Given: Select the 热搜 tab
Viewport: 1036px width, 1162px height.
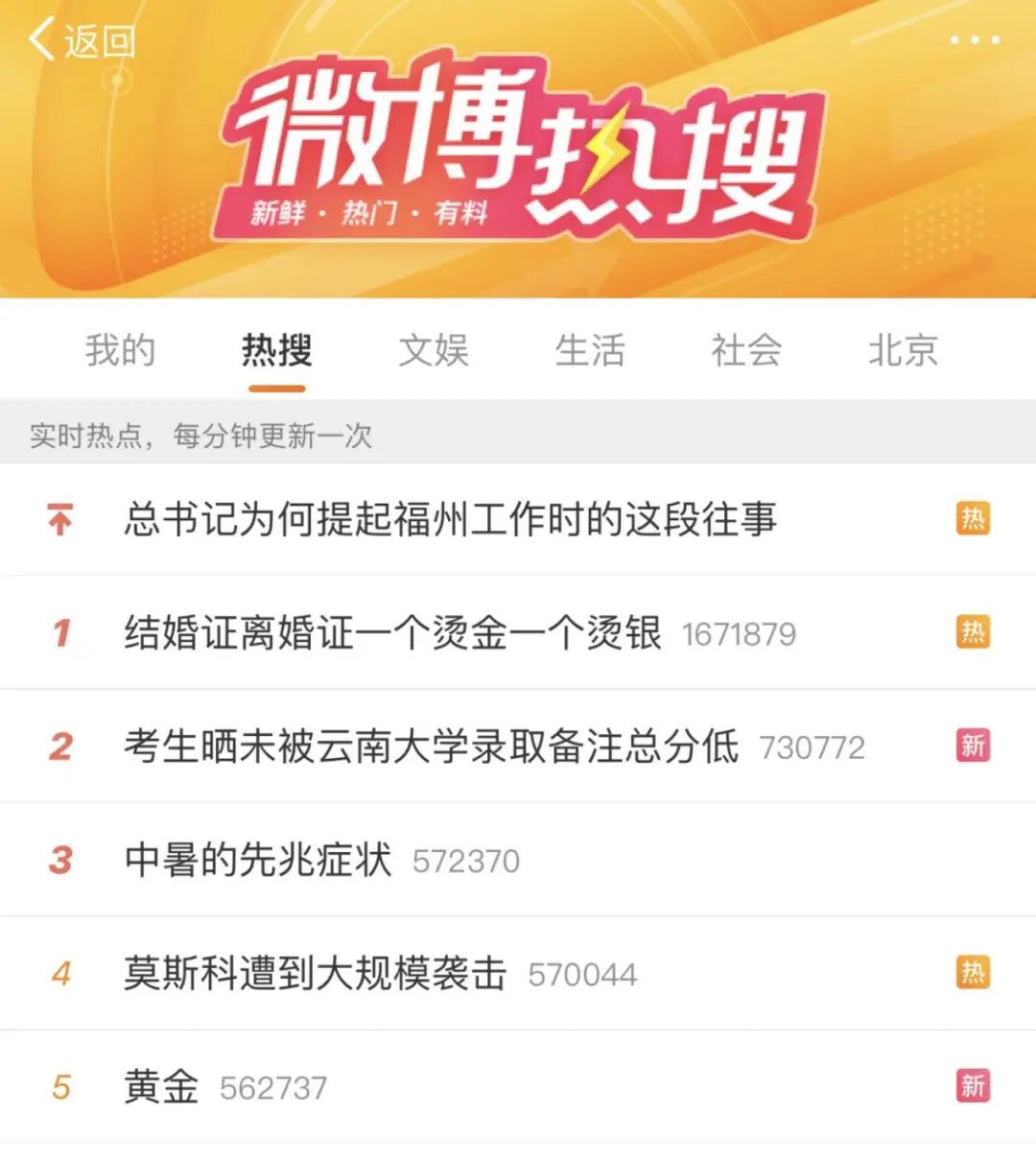Looking at the screenshot, I should pos(276,350).
